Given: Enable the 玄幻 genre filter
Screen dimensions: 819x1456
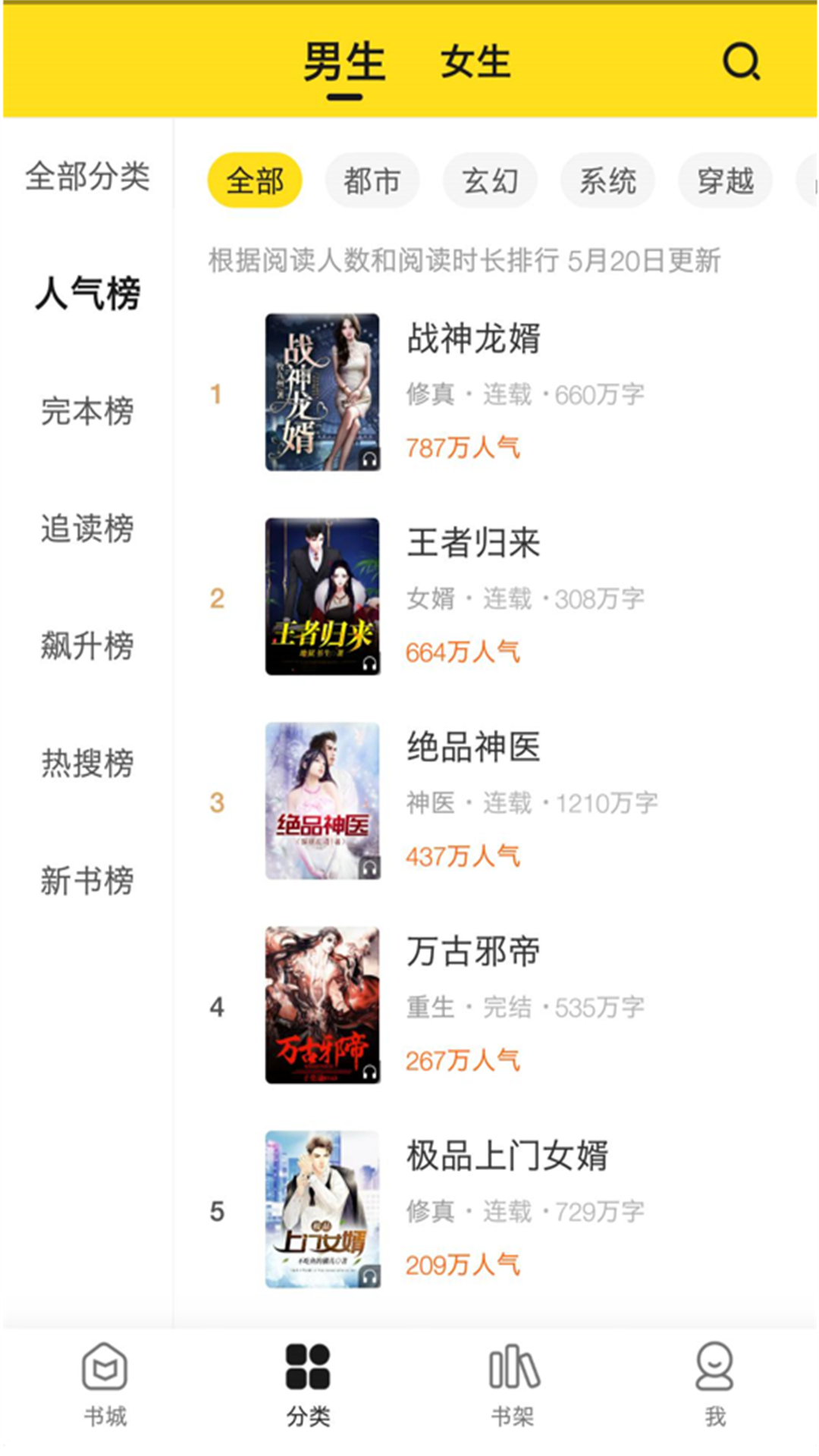Looking at the screenshot, I should coord(490,180).
